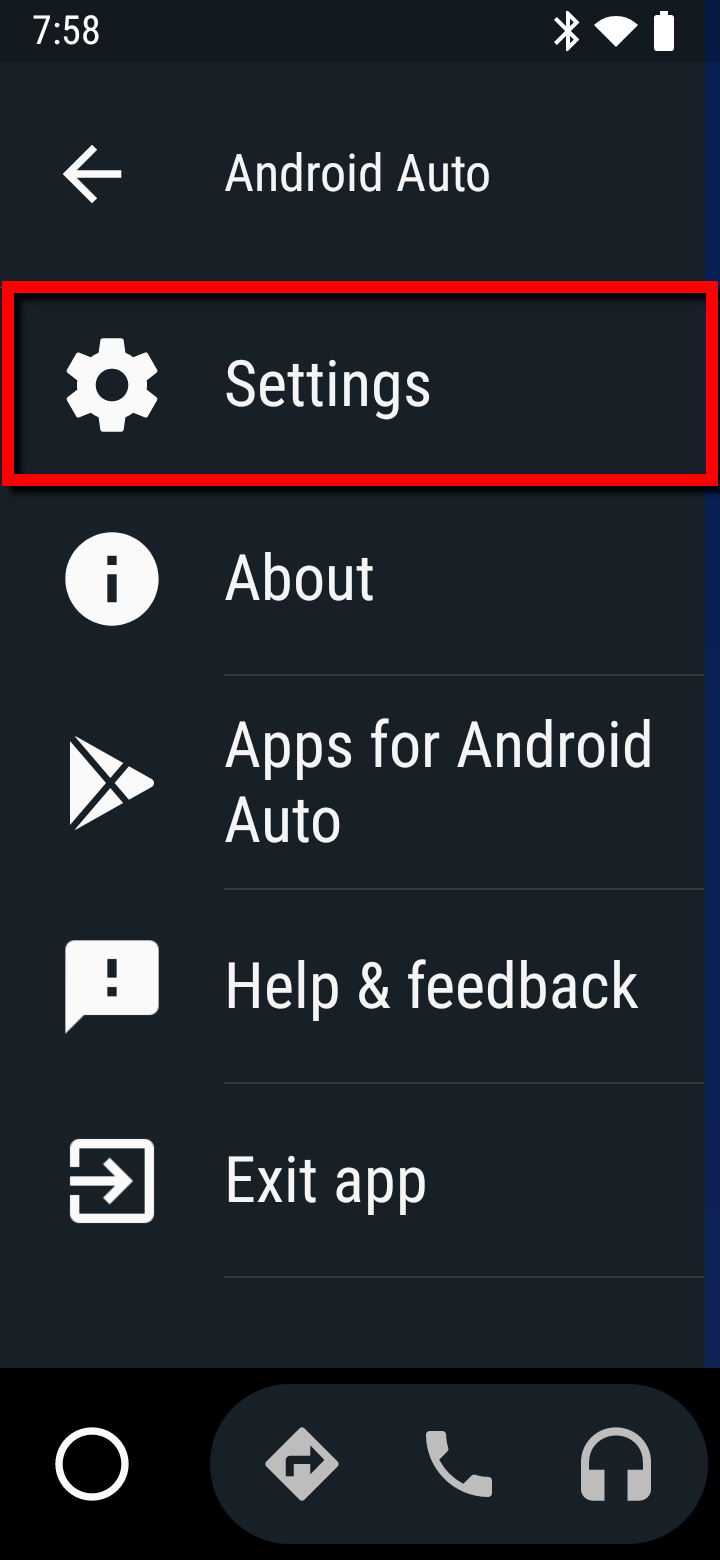Open the headphones media icon
Viewport: 720px width, 1560px height.
[616, 1464]
